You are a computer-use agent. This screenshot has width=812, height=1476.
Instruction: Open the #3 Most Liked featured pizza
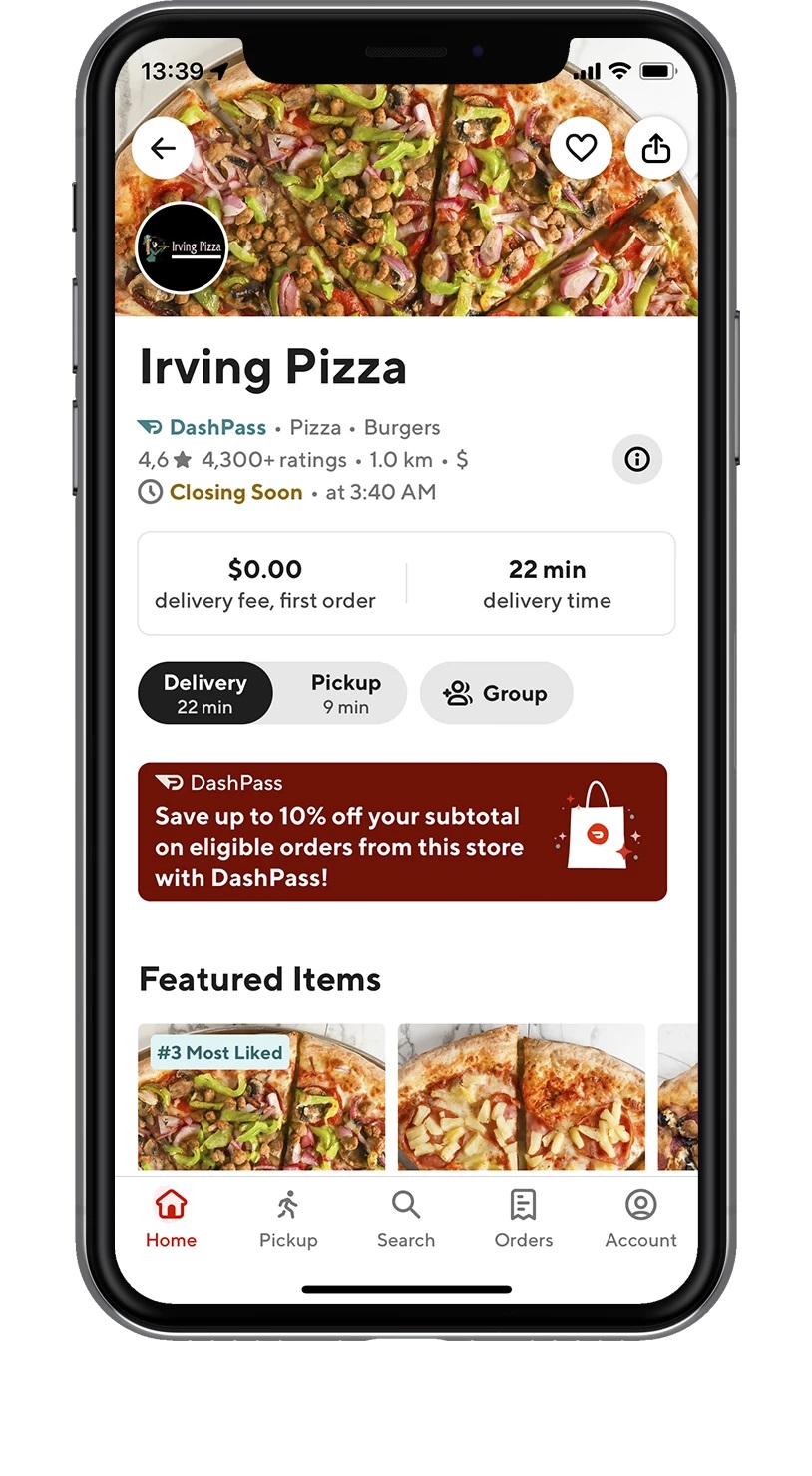pos(261,1098)
